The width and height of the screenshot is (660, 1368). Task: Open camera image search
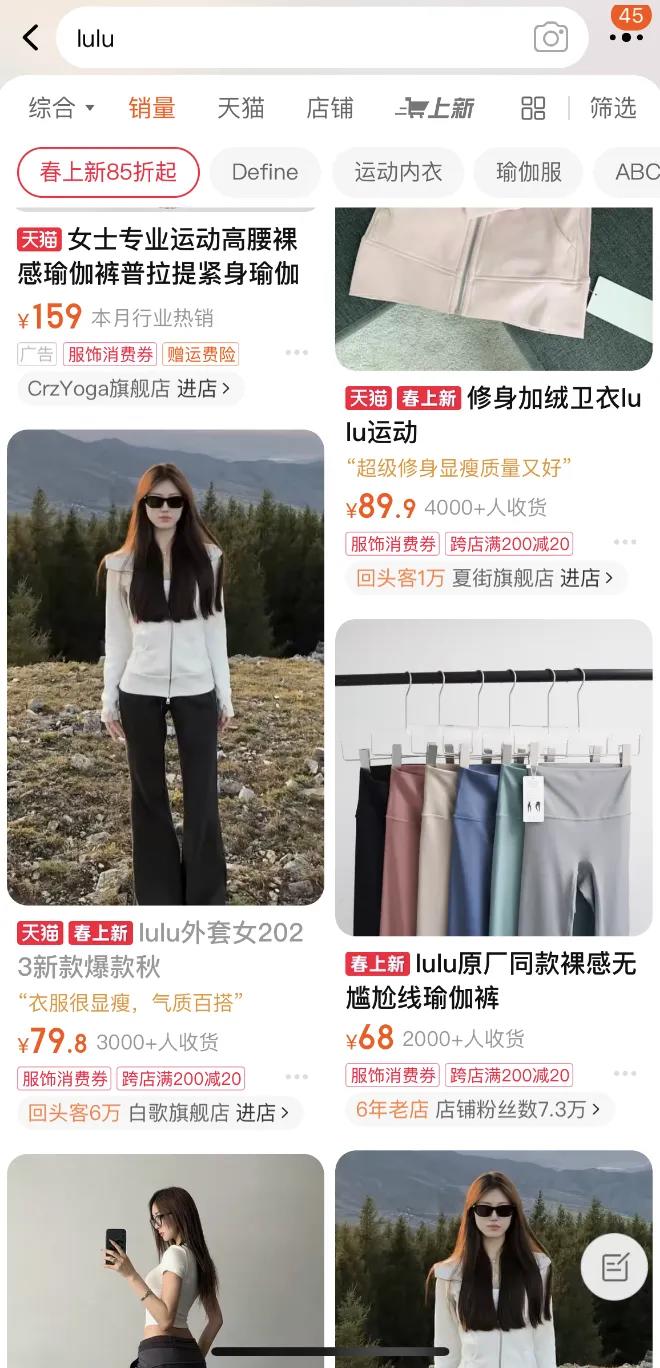(550, 38)
